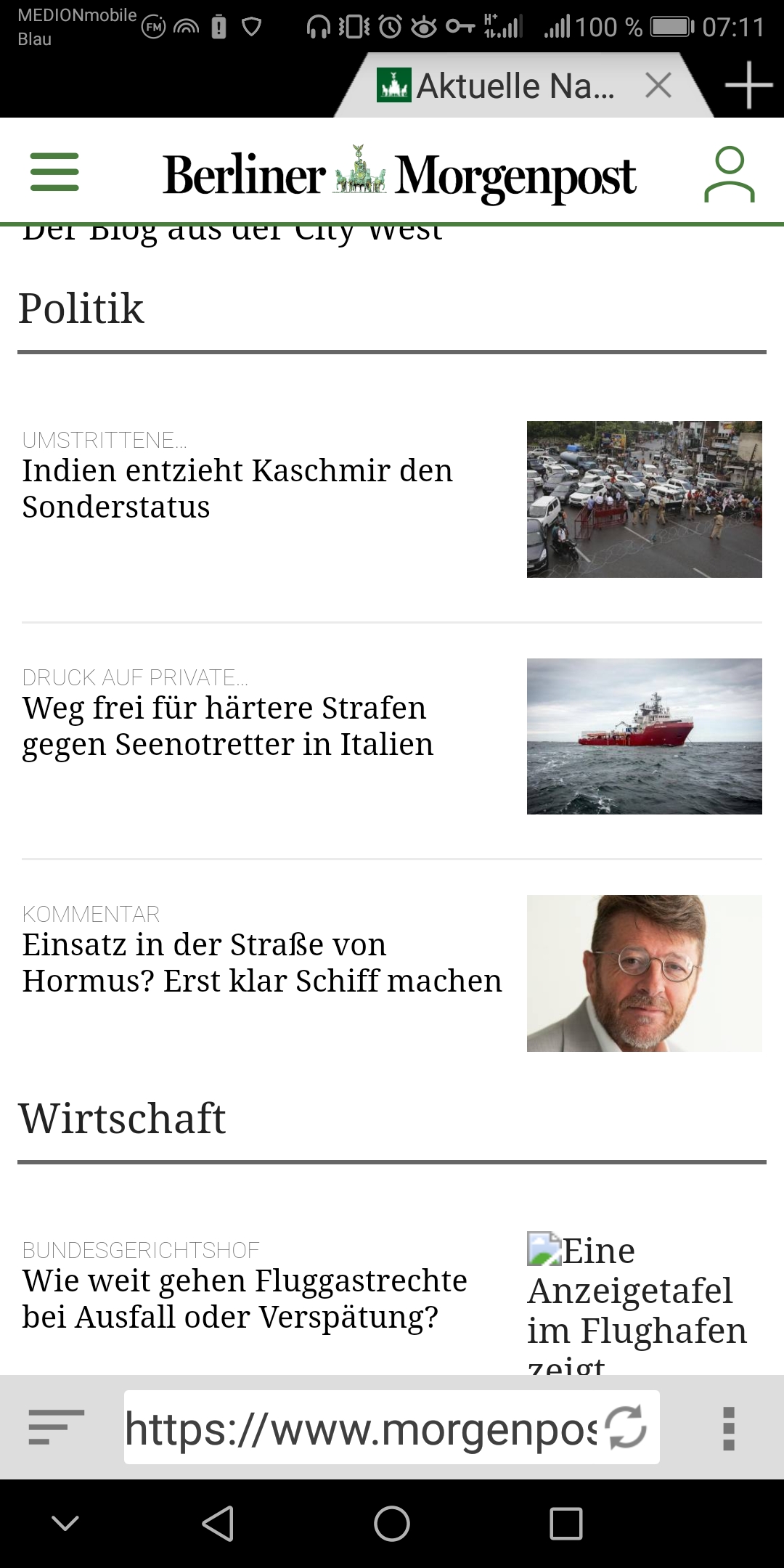Screen dimensions: 784x1568
Task: Open the red rescue ship photo tile
Action: pyautogui.click(x=644, y=736)
